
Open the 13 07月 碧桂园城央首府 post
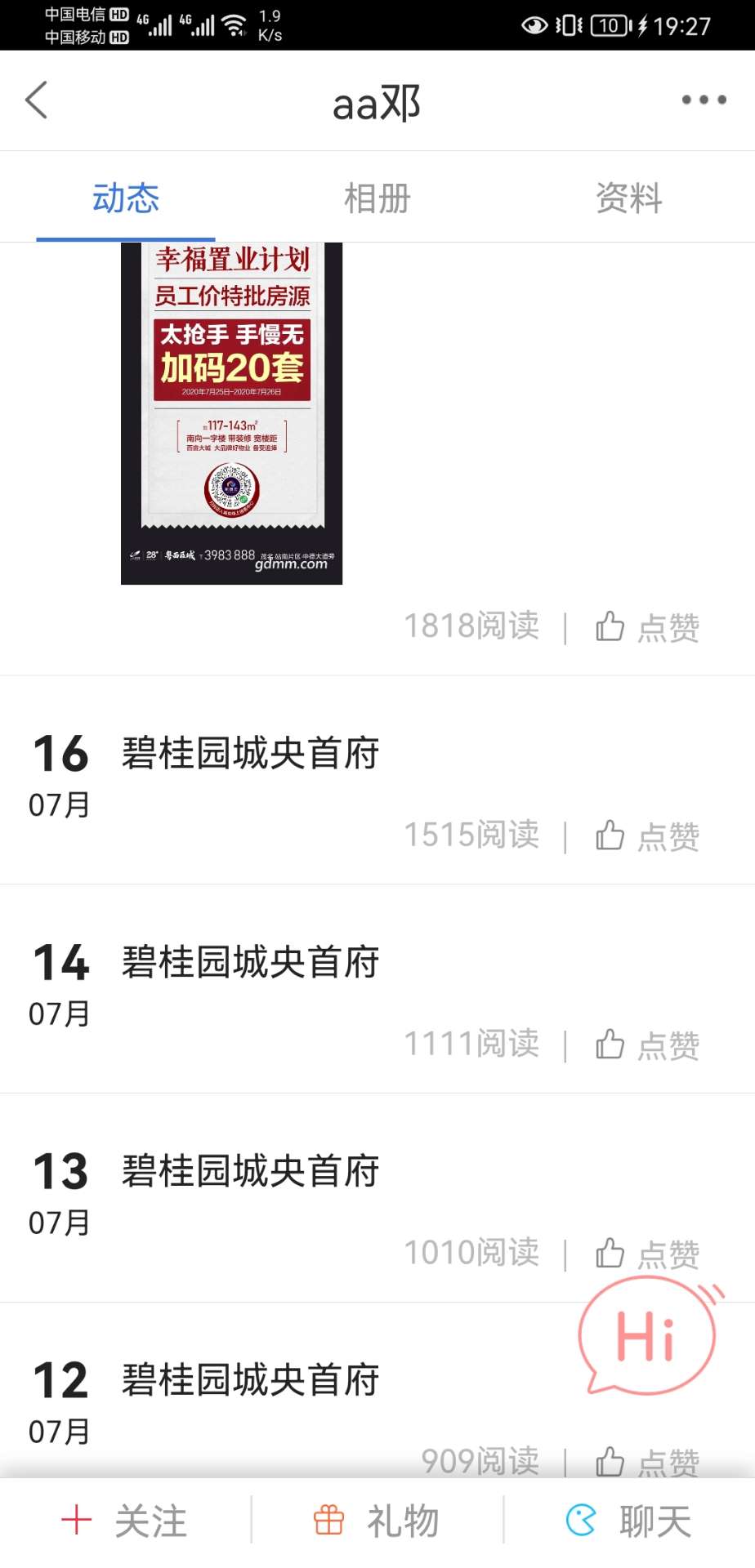click(x=250, y=1172)
